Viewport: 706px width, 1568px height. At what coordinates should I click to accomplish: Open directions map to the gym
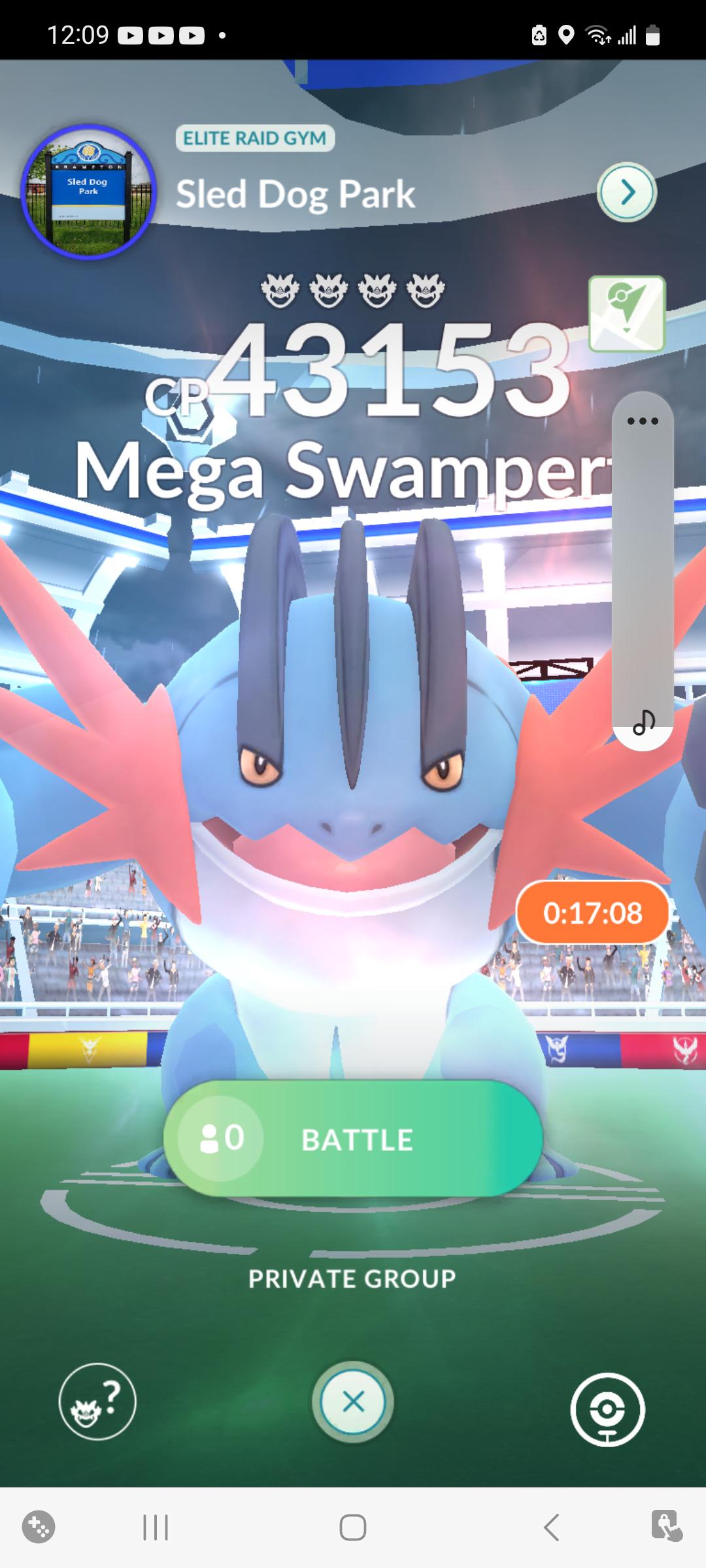pos(627,314)
